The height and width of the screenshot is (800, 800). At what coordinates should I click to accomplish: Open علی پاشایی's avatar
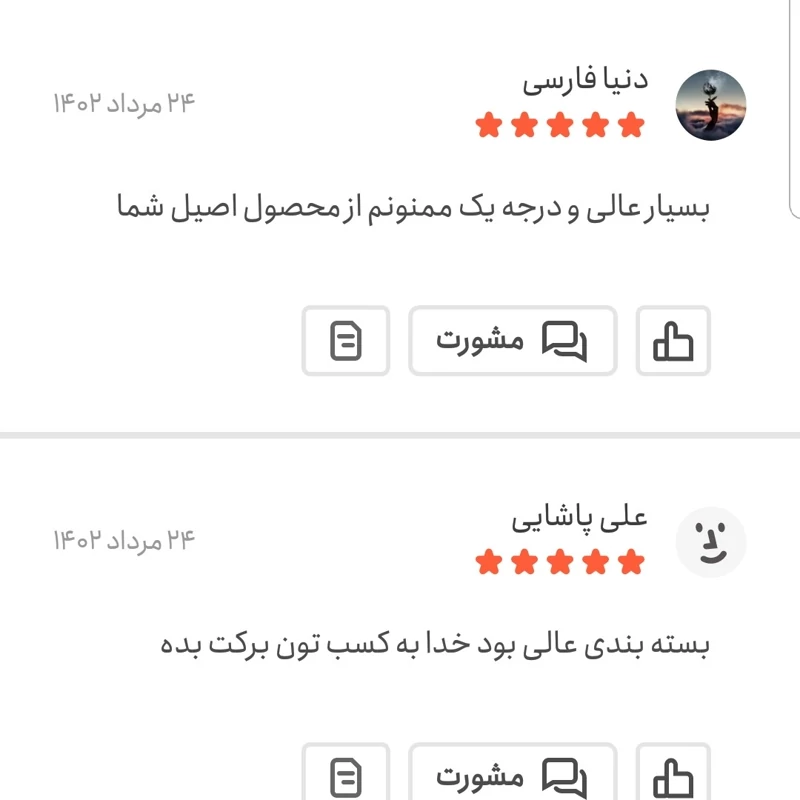tap(711, 542)
